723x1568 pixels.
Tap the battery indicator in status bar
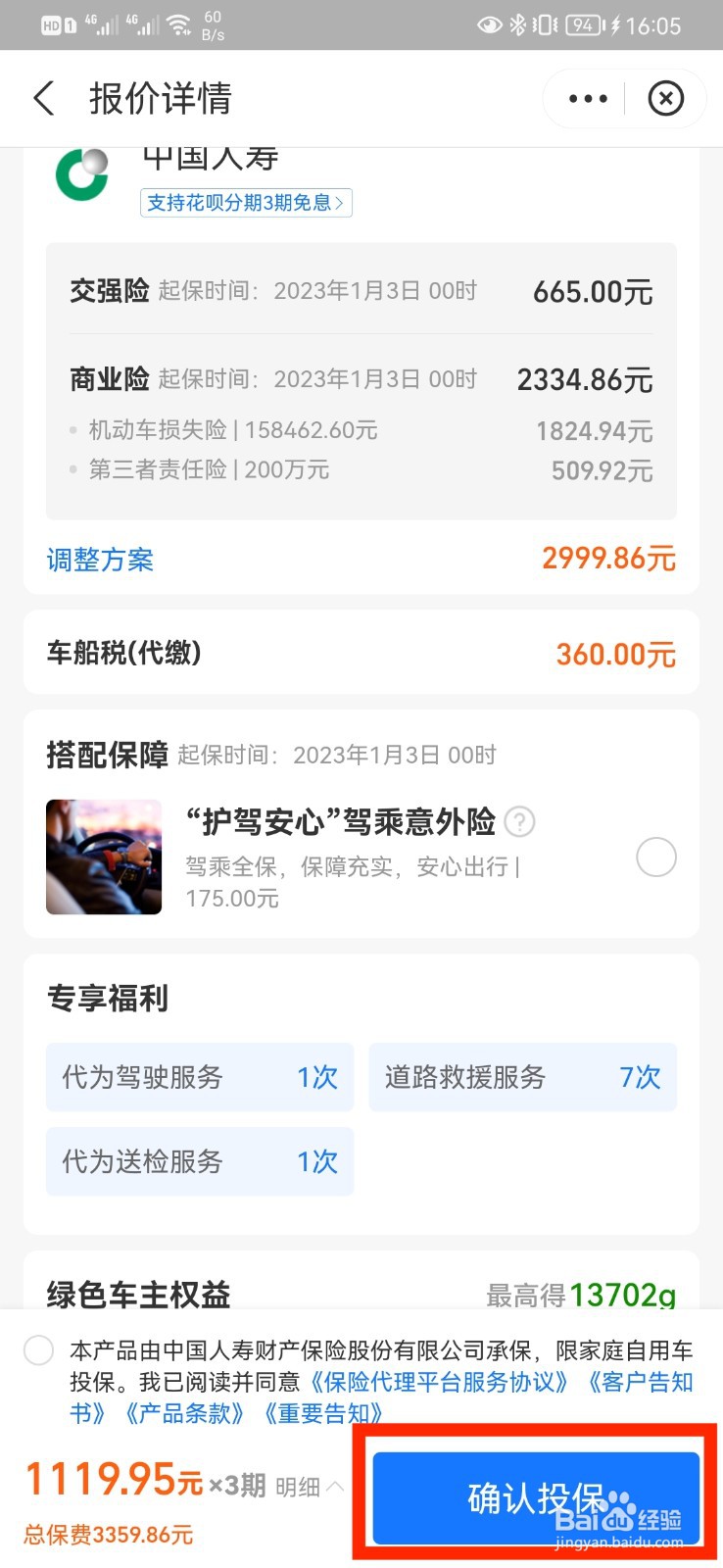(x=582, y=24)
